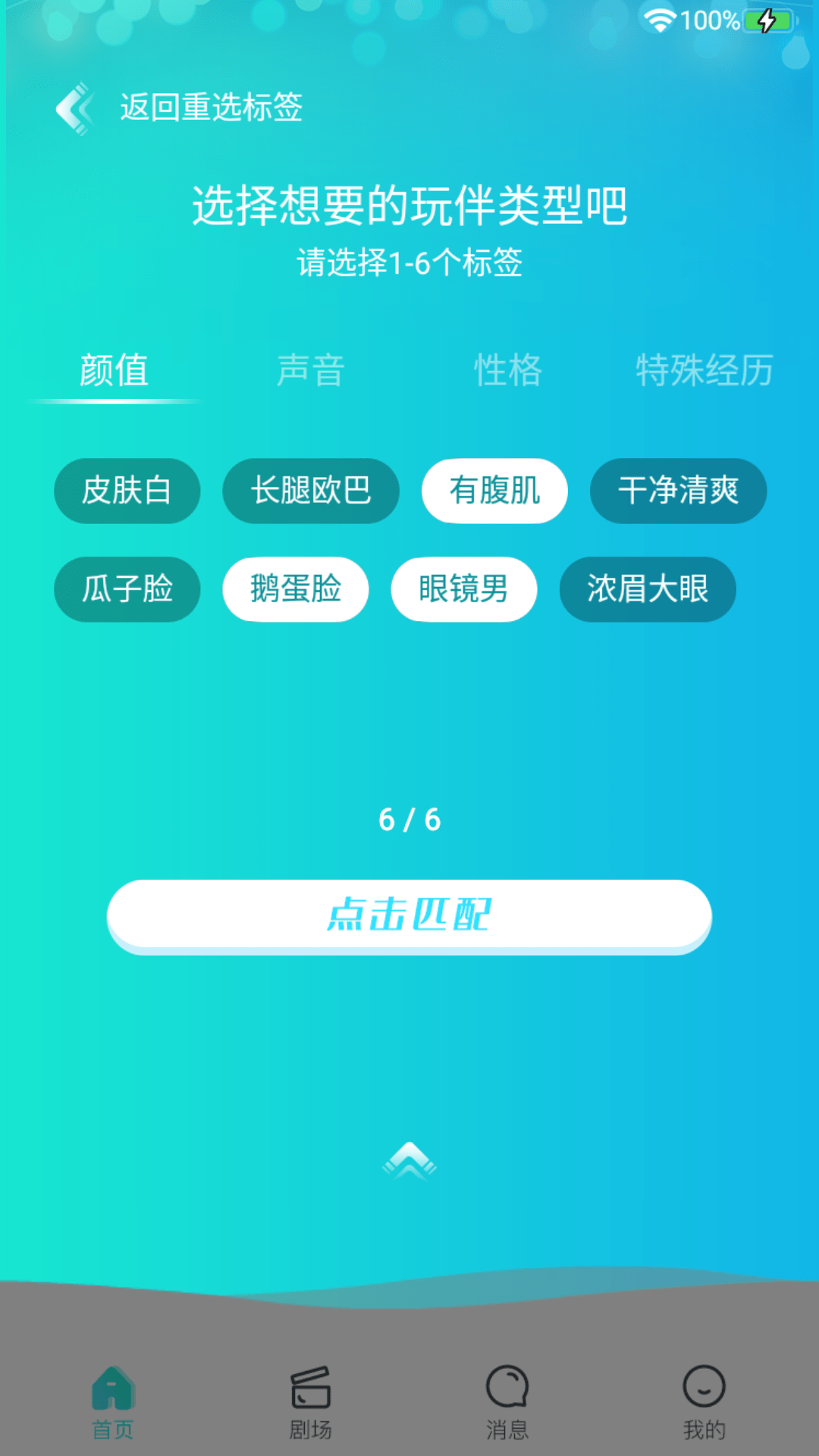The width and height of the screenshot is (819, 1456).
Task: Open the 特殊经历 tab
Action: point(704,372)
